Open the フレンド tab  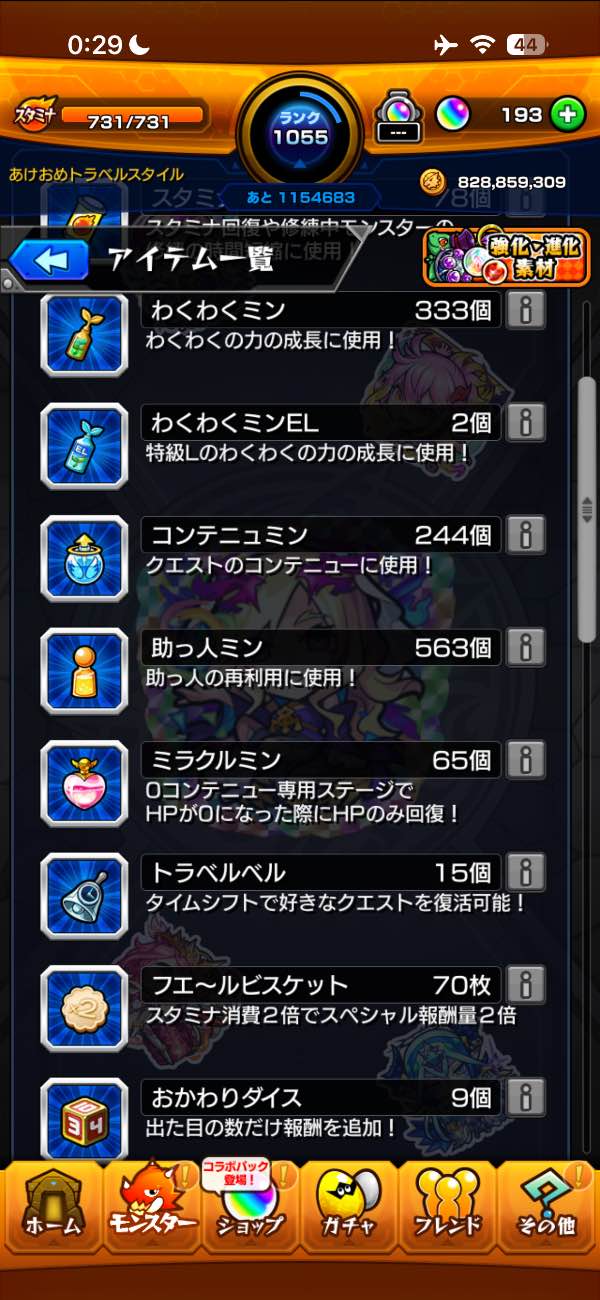click(449, 1205)
